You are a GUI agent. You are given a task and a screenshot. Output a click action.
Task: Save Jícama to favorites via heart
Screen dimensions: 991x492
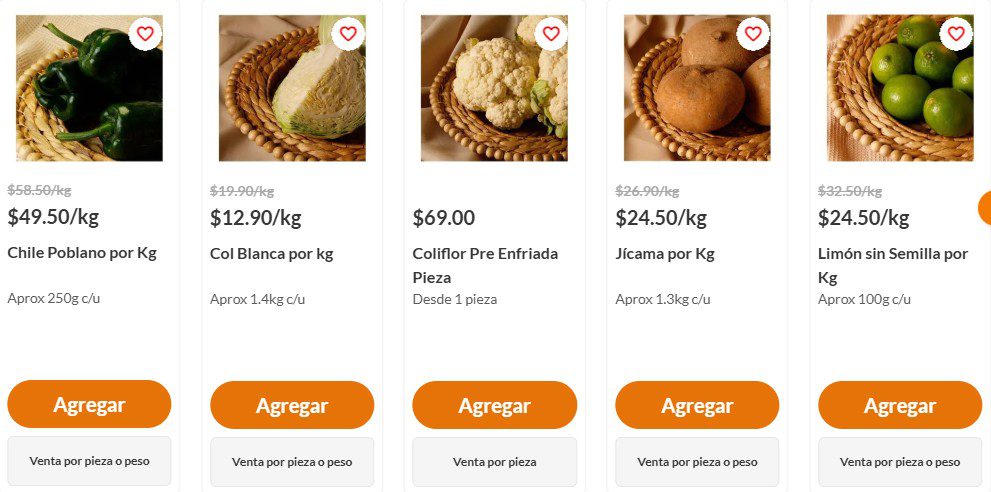pyautogui.click(x=753, y=34)
